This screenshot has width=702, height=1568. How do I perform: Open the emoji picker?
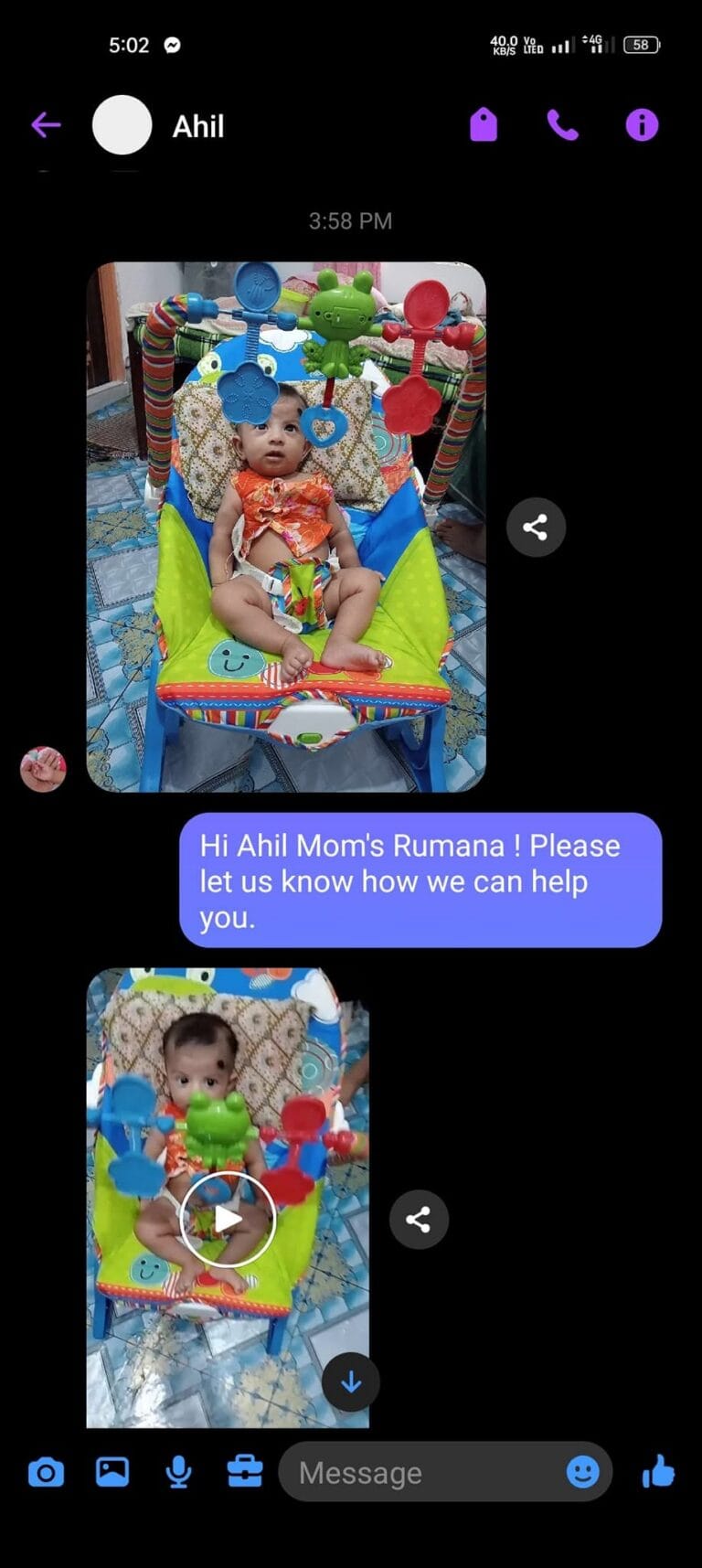click(583, 1472)
